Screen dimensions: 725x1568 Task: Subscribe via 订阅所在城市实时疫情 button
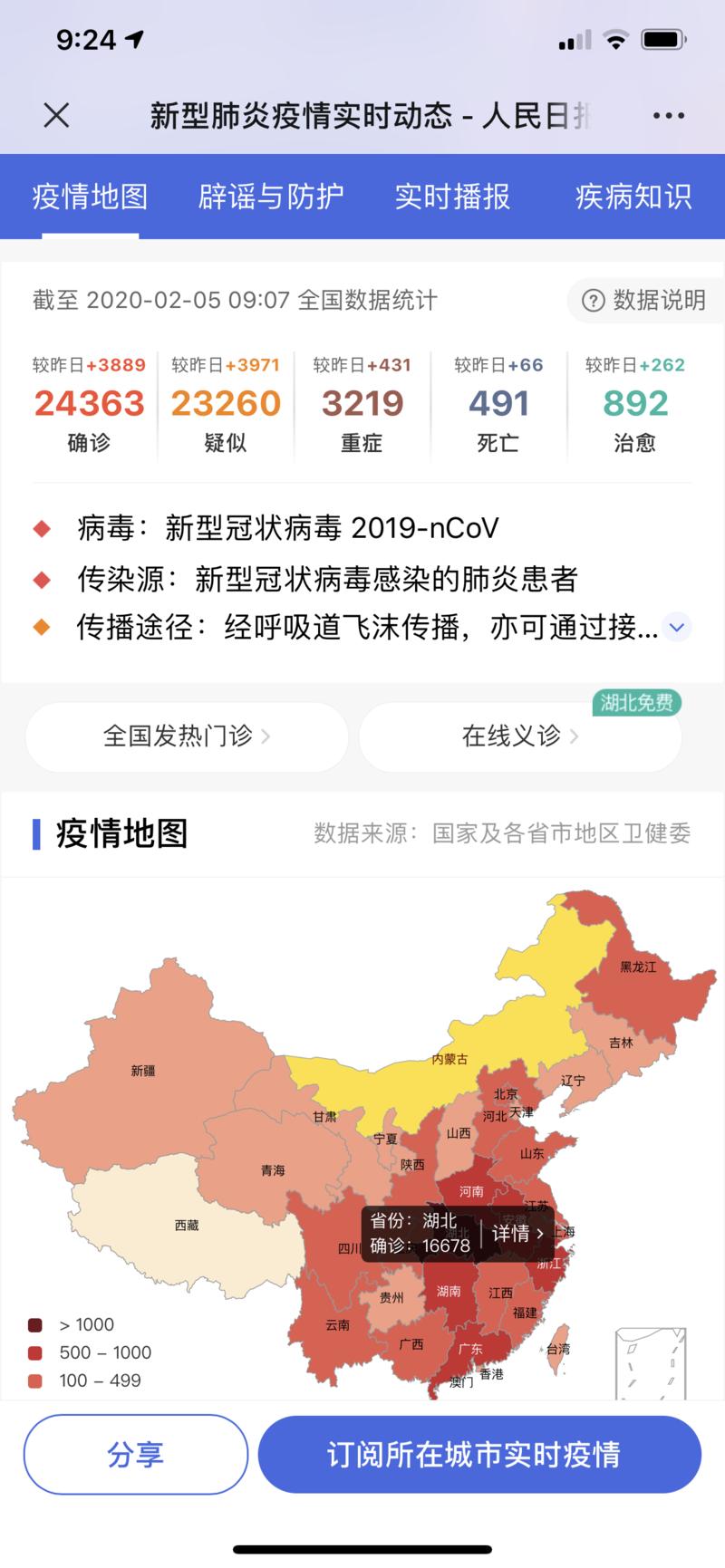(x=479, y=1454)
